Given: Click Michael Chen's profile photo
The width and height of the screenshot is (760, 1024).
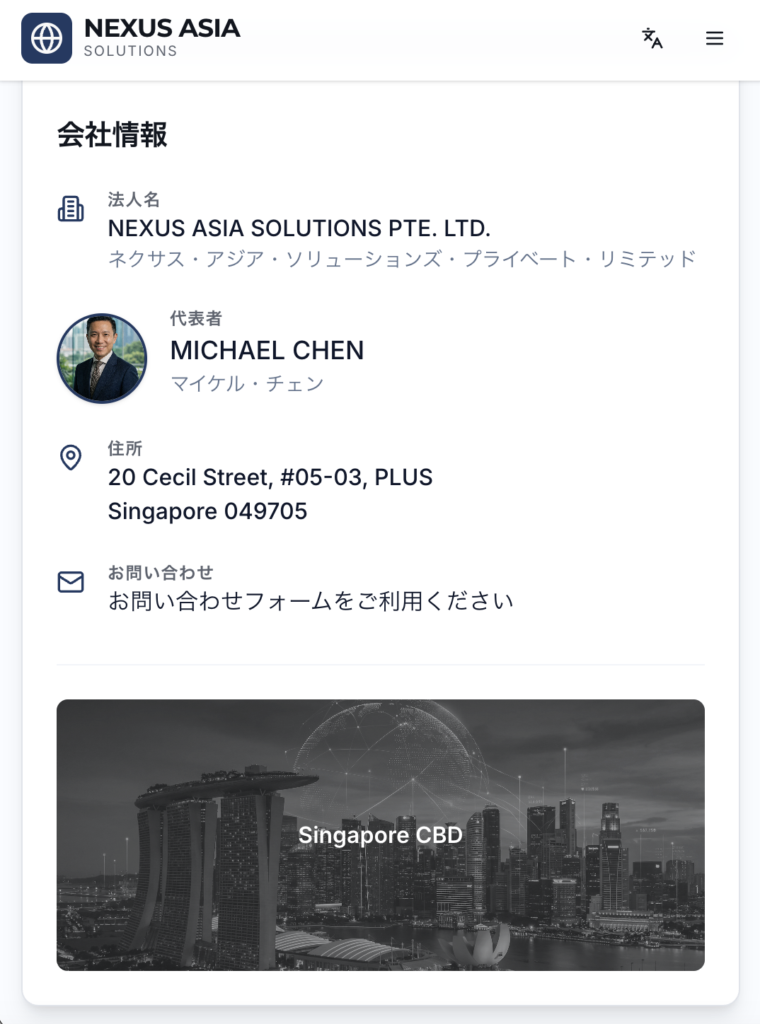Looking at the screenshot, I should click(101, 357).
